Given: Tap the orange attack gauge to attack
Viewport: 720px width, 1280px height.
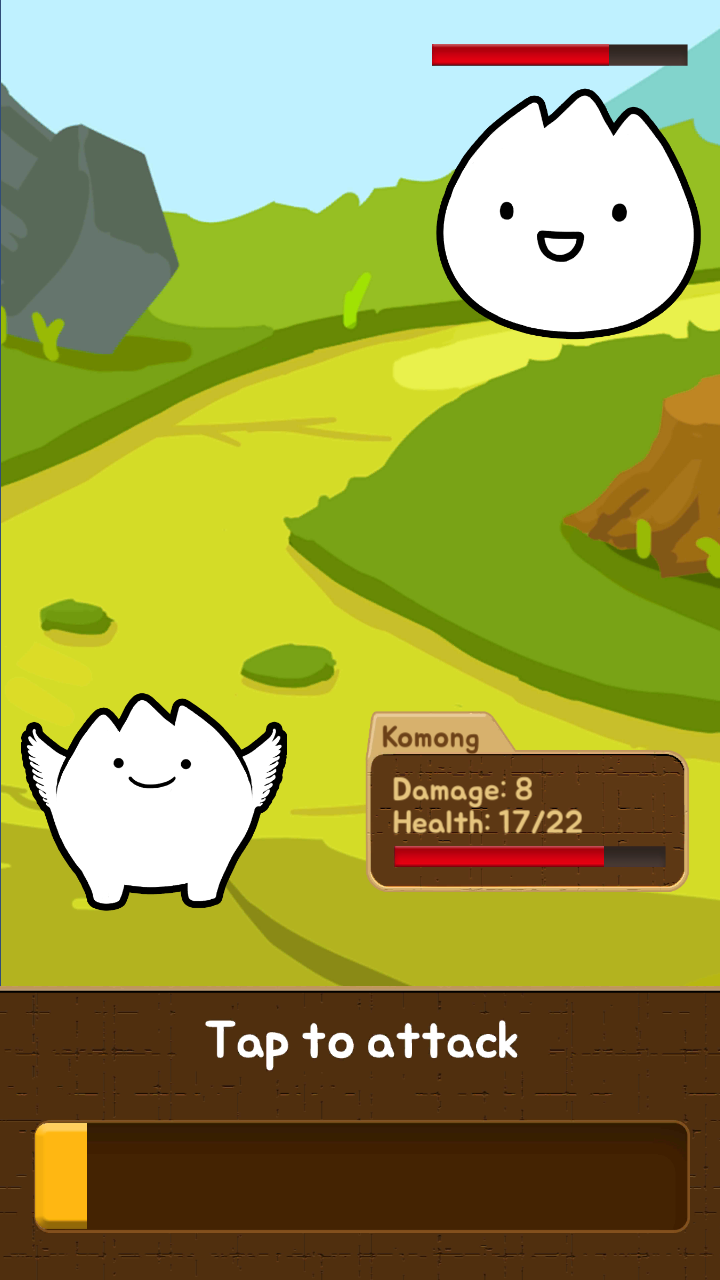Looking at the screenshot, I should 362,1176.
